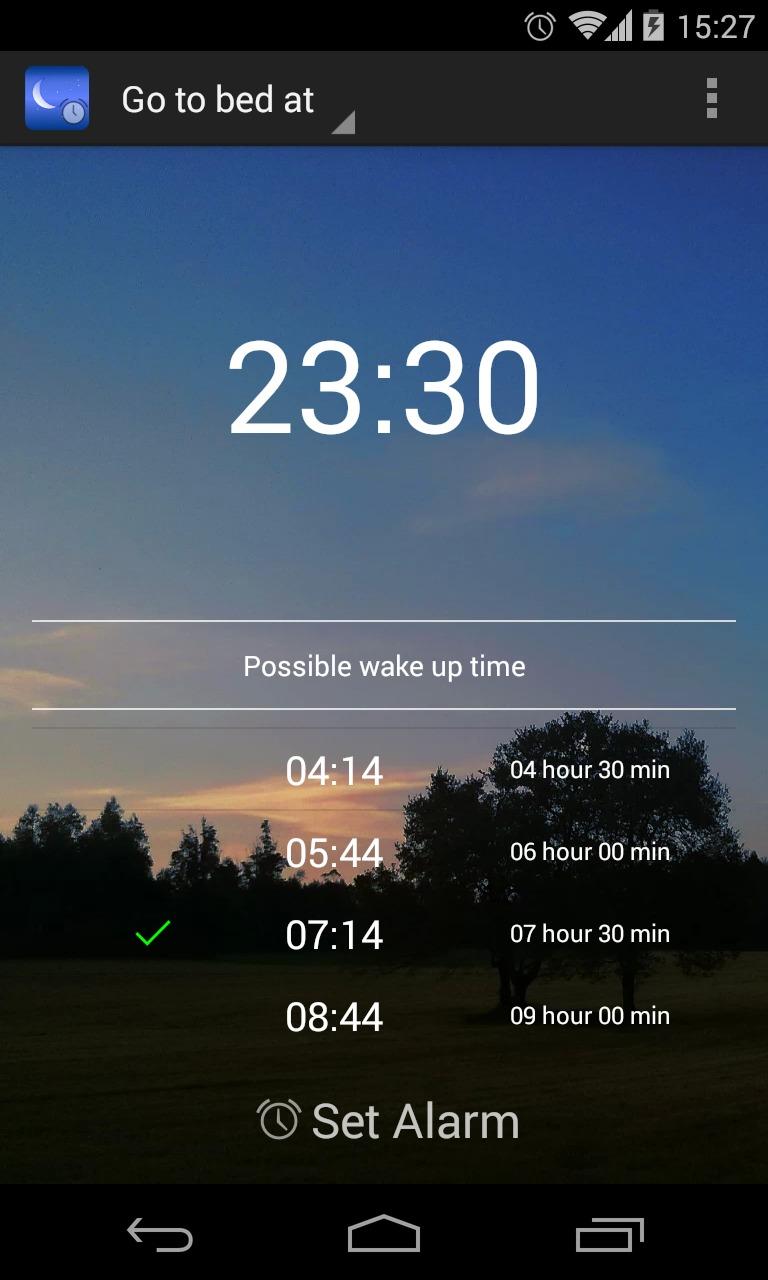Open the "Go to bed at" dropdown
Viewport: 768px width, 1280px height.
(x=235, y=100)
